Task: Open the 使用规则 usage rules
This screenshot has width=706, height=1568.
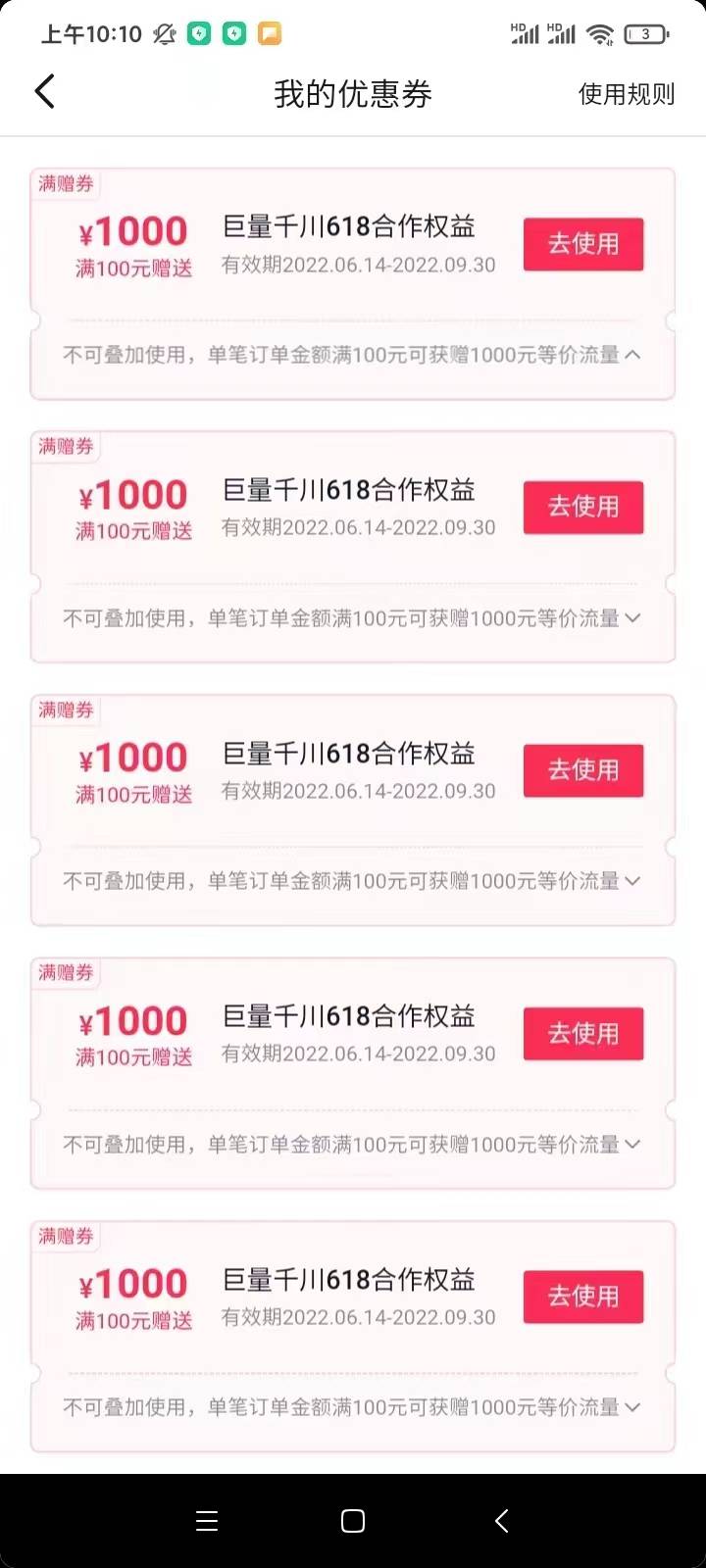Action: click(x=626, y=94)
